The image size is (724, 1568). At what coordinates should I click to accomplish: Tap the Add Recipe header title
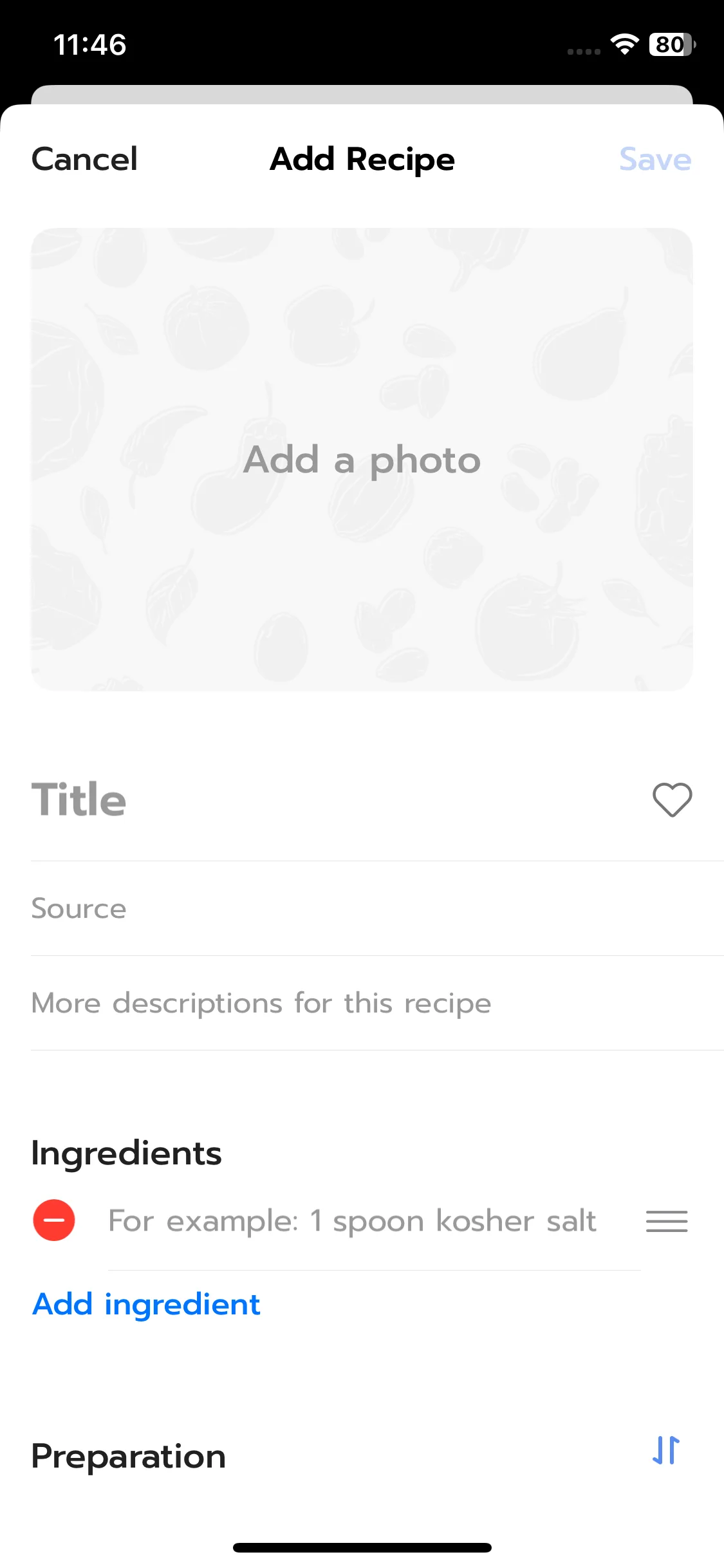click(x=362, y=160)
